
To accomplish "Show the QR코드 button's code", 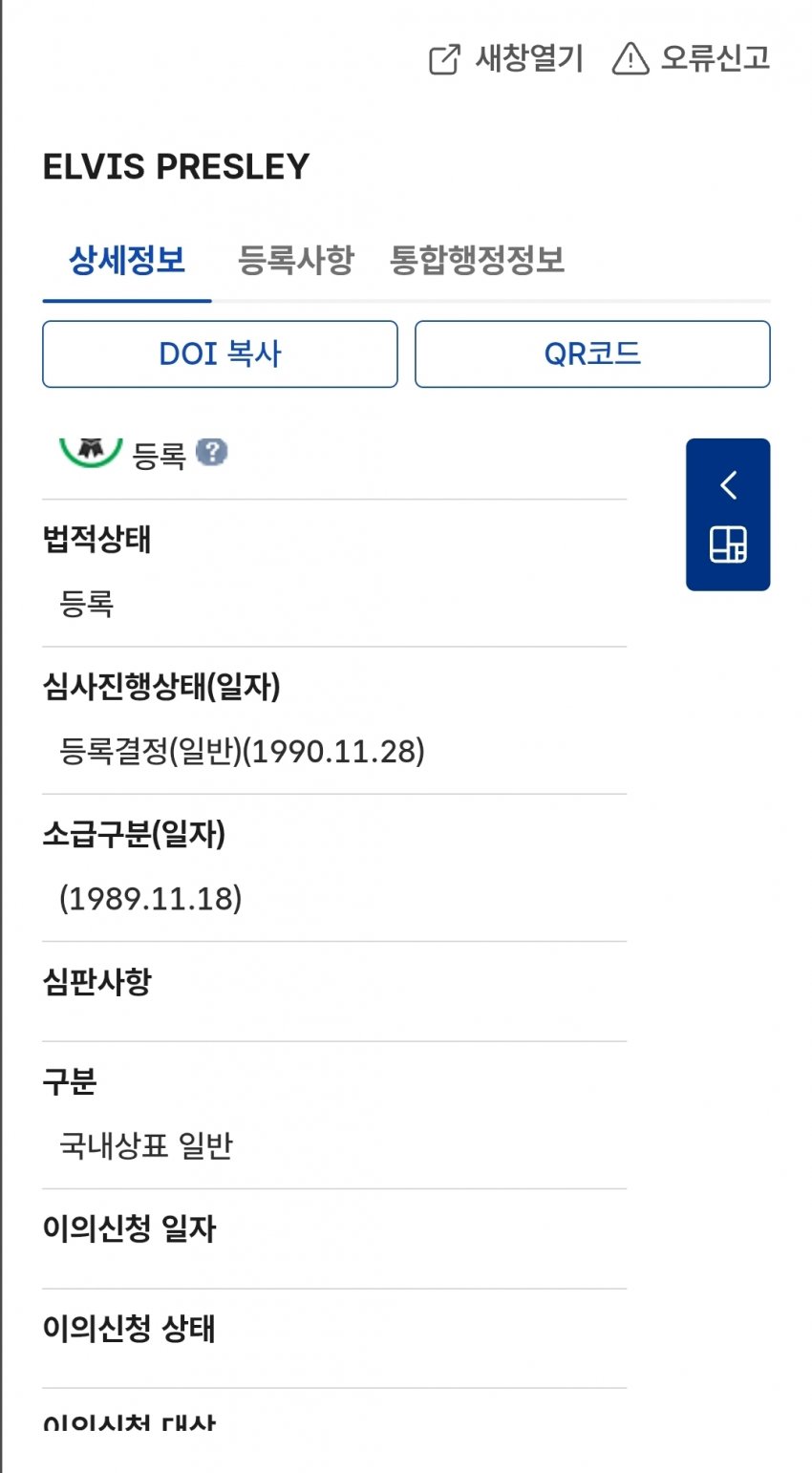I will coord(592,354).
